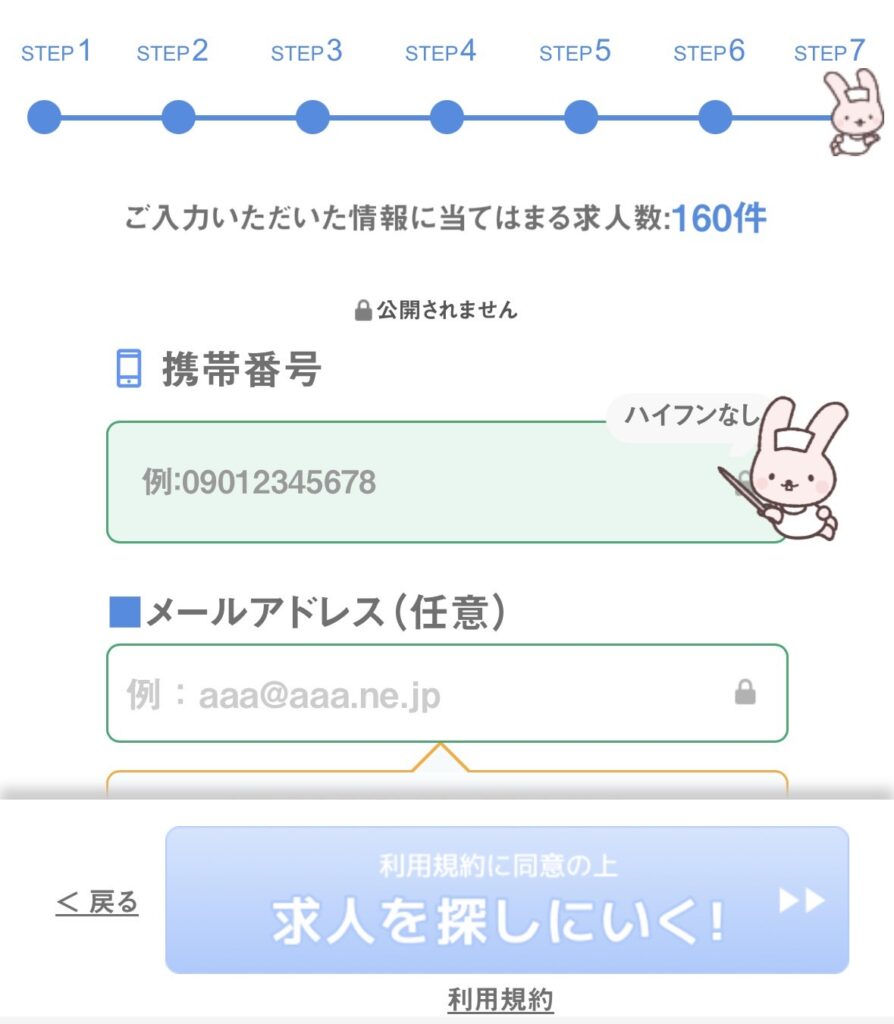
Task: Tap the 携帯番号 phone number field
Action: click(x=420, y=483)
